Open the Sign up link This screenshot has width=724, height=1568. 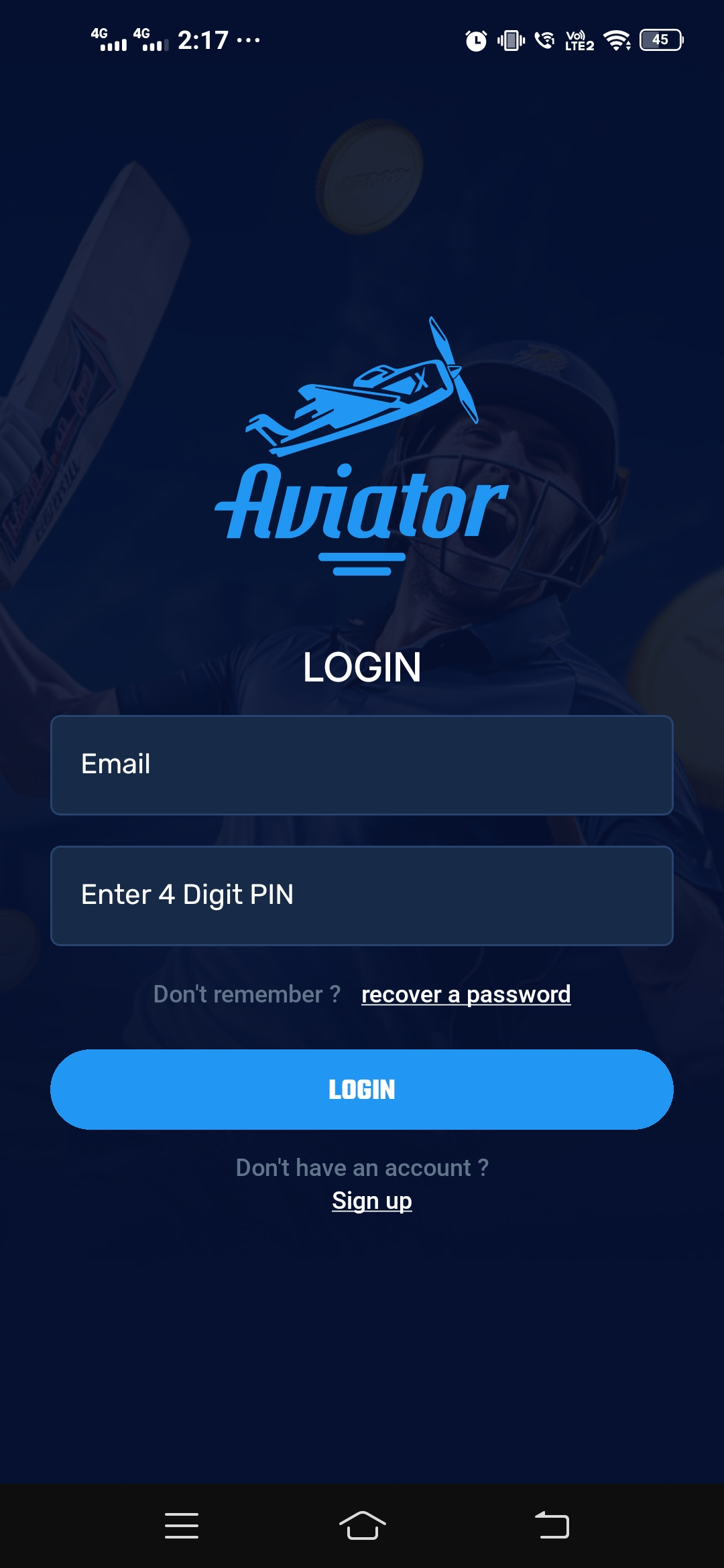point(371,1201)
